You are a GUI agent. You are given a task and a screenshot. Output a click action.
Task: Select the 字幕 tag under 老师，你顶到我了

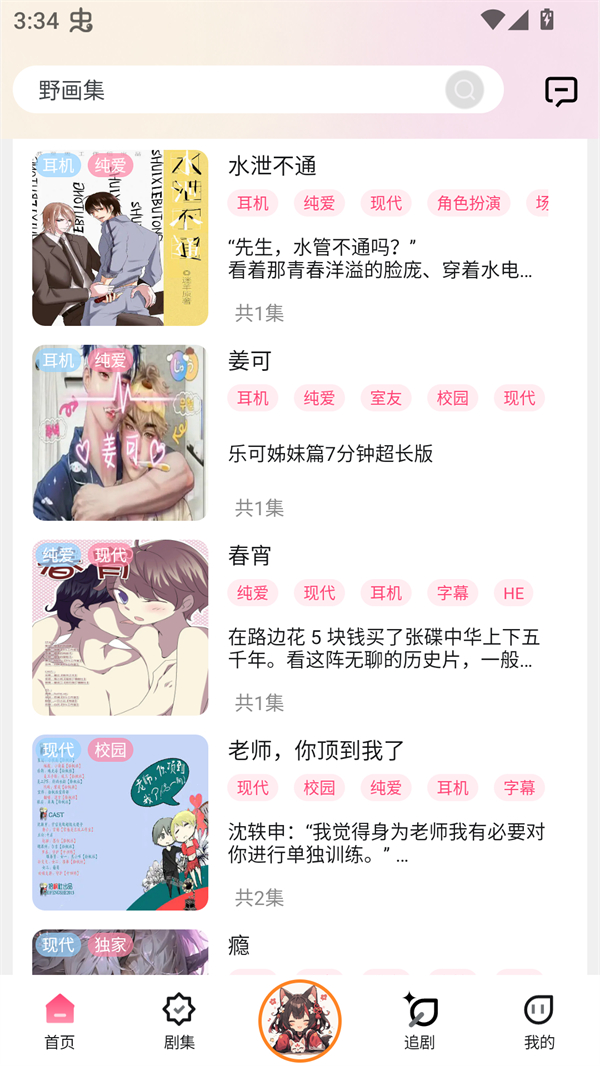coord(519,788)
